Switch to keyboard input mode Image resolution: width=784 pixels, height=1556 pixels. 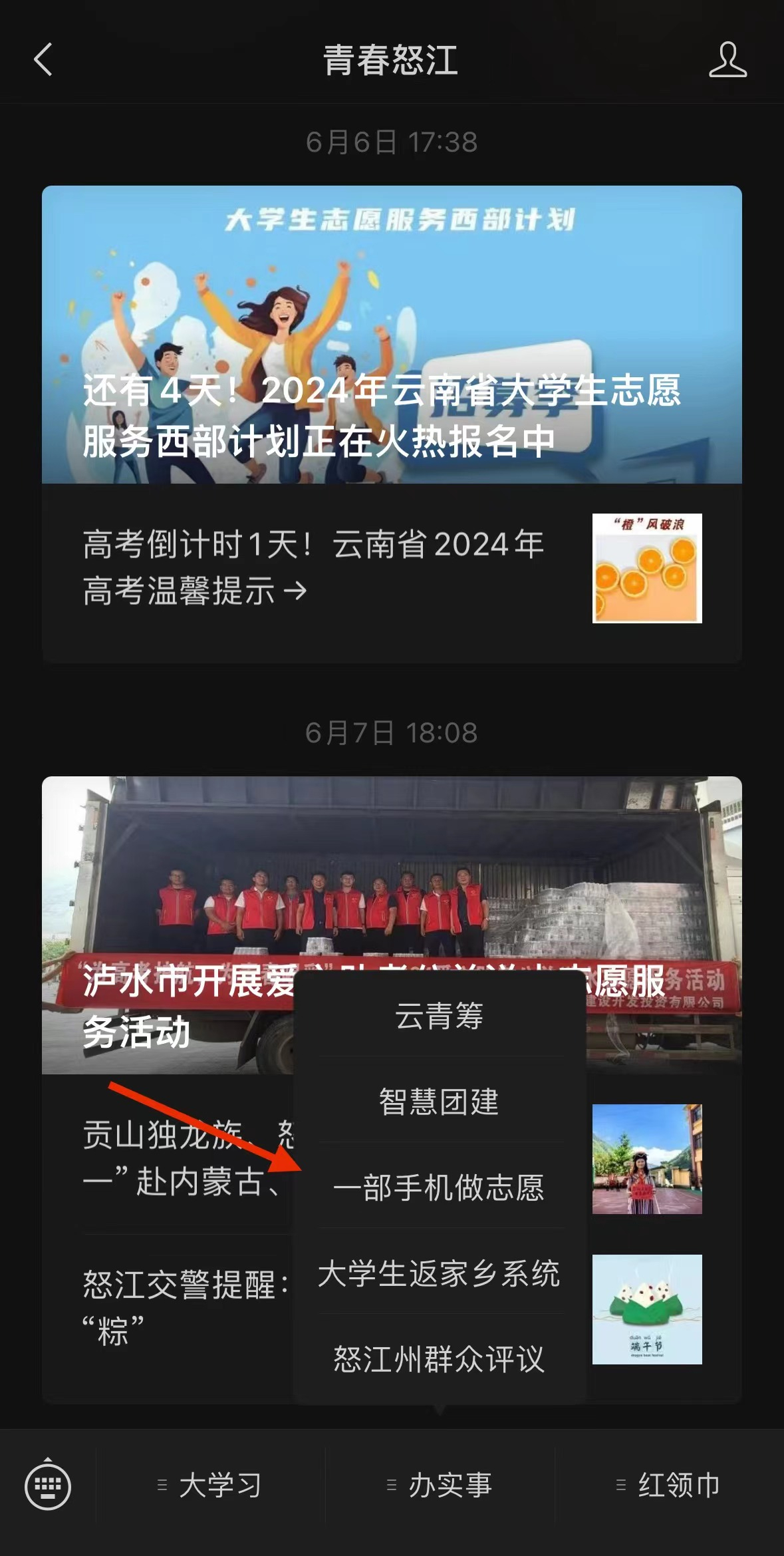click(48, 1485)
